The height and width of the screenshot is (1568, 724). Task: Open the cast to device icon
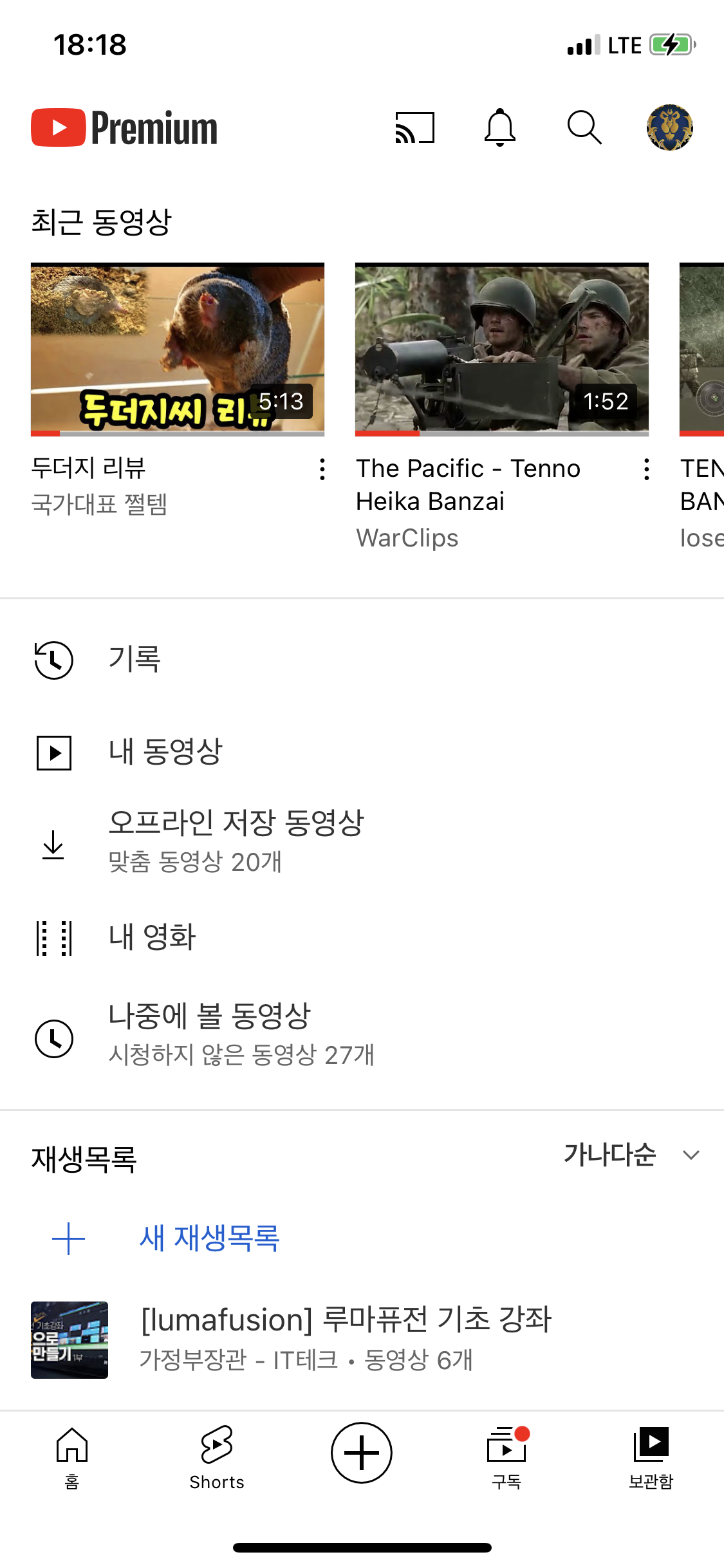pos(414,127)
